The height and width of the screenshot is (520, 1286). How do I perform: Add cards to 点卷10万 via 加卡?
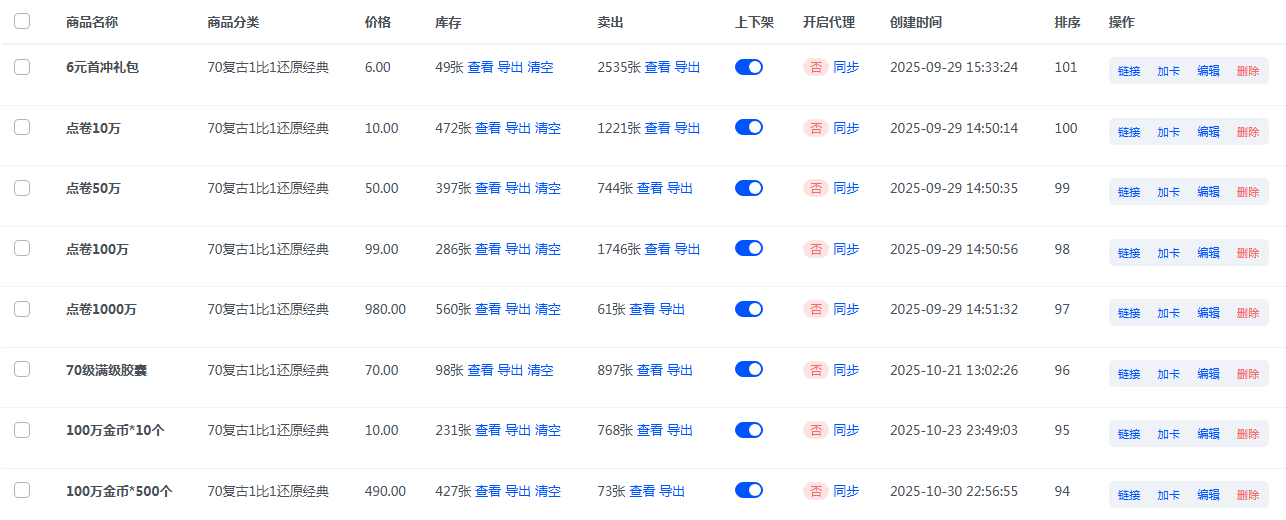click(x=1168, y=132)
